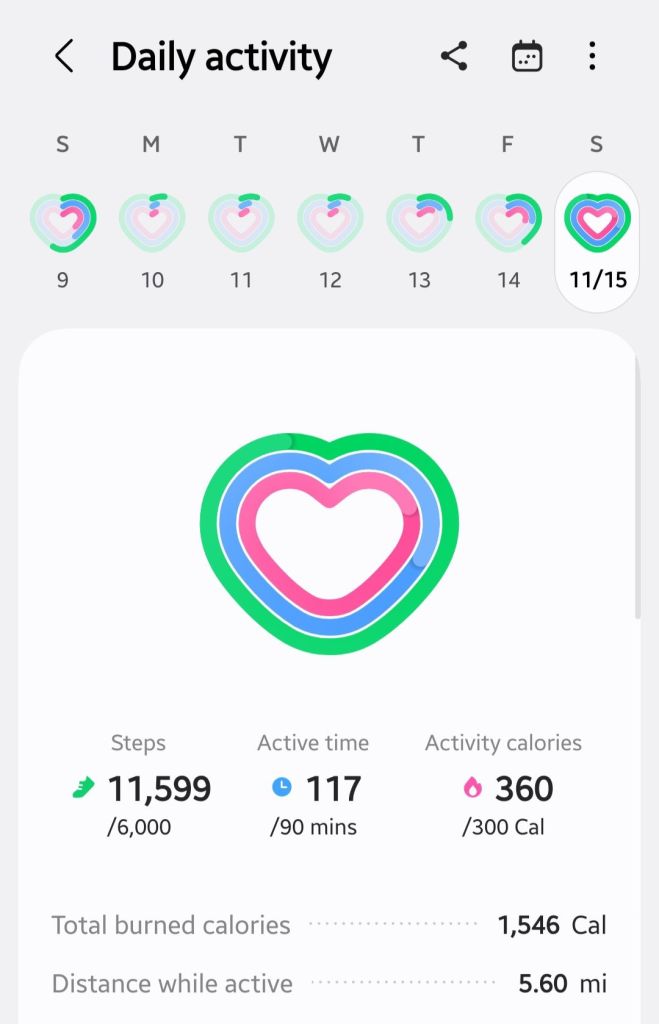Open the calendar date picker
Image resolution: width=659 pixels, height=1024 pixels.
[526, 57]
